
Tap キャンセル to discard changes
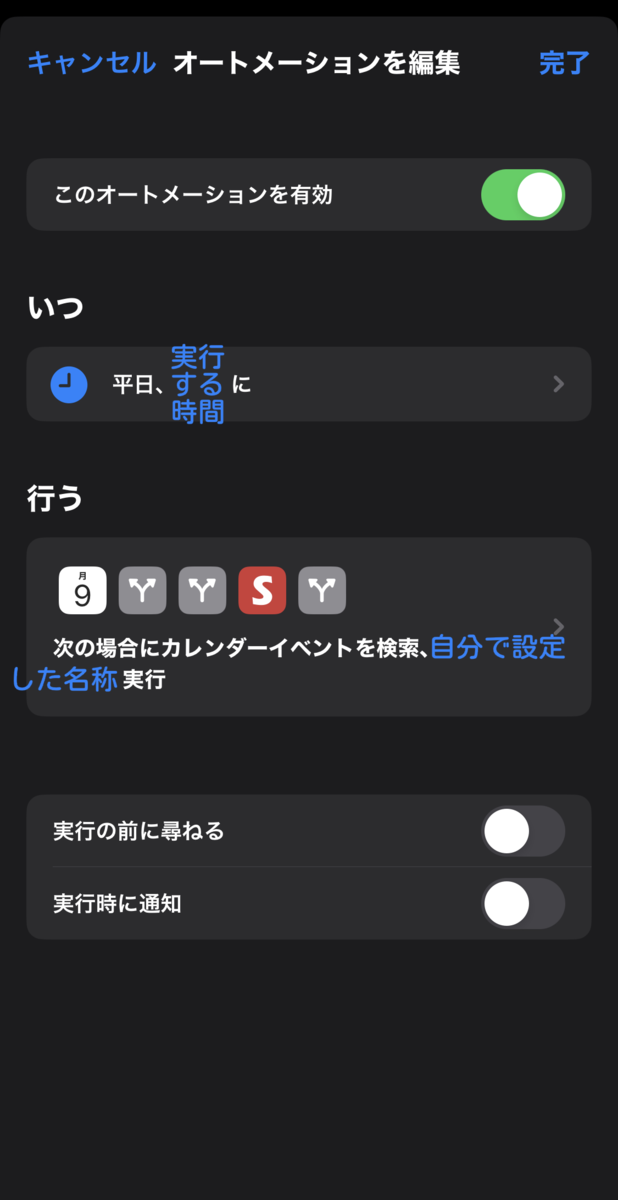pos(91,63)
